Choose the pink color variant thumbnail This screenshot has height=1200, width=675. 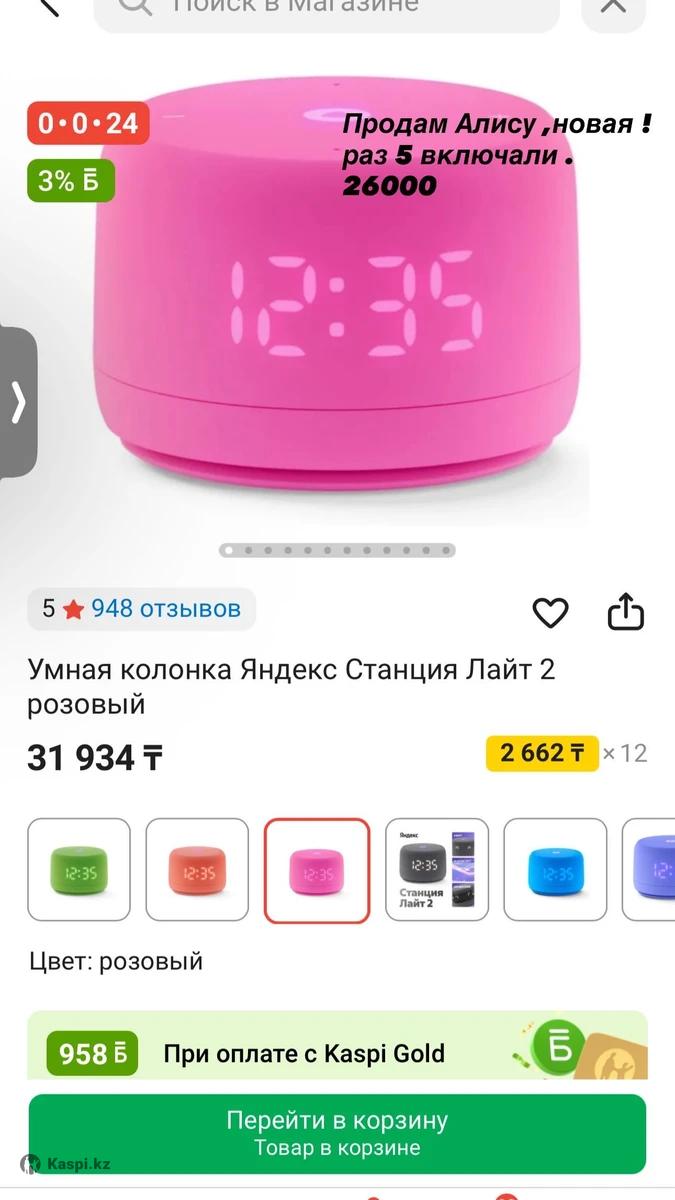(x=317, y=870)
